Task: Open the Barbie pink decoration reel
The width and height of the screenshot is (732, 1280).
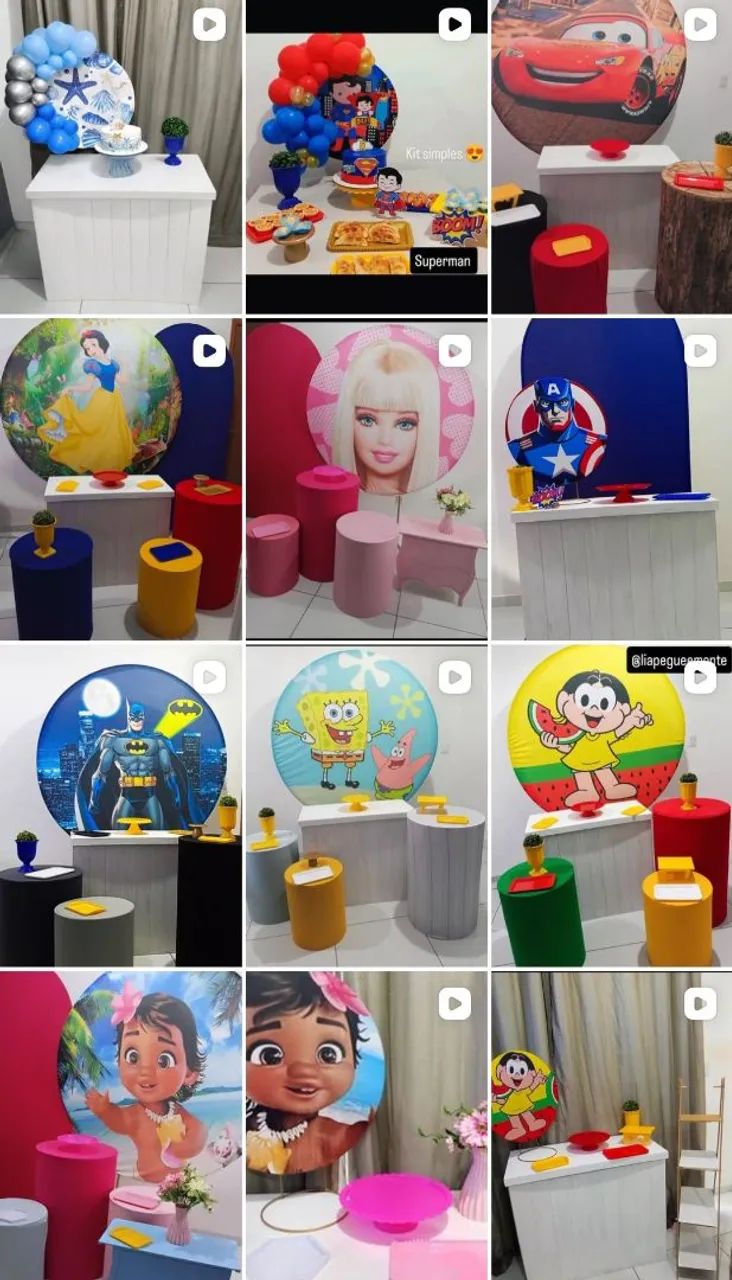Action: (x=367, y=480)
